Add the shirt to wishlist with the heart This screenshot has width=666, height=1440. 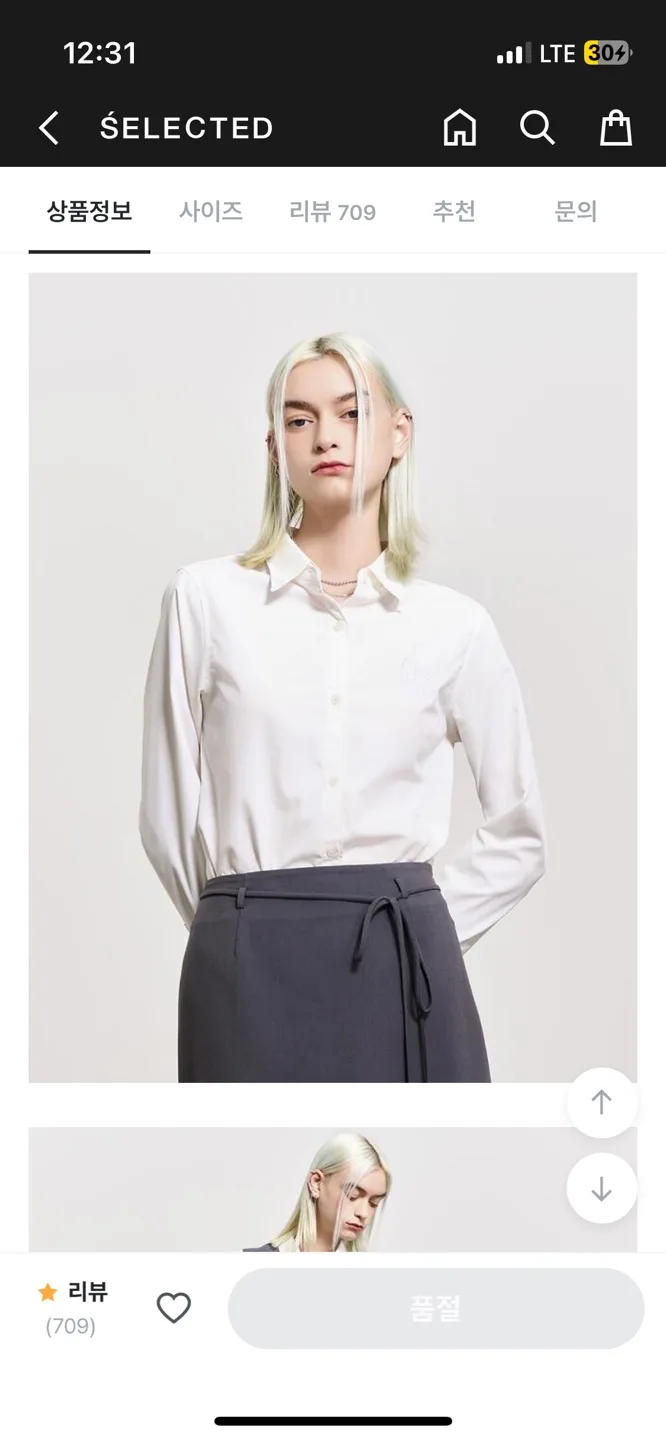(x=174, y=1308)
